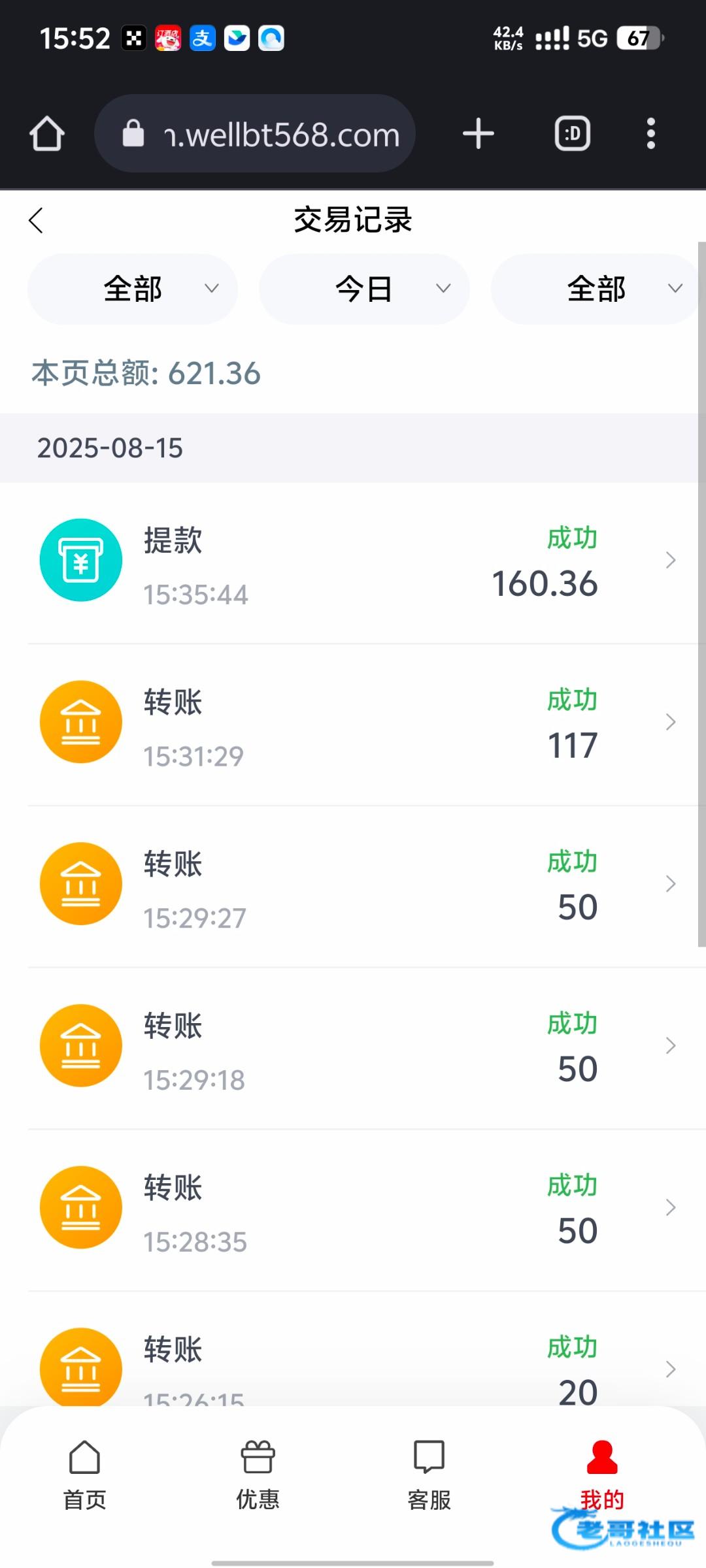Expand the 今日 date filter dropdown
706x1568 pixels.
click(364, 289)
